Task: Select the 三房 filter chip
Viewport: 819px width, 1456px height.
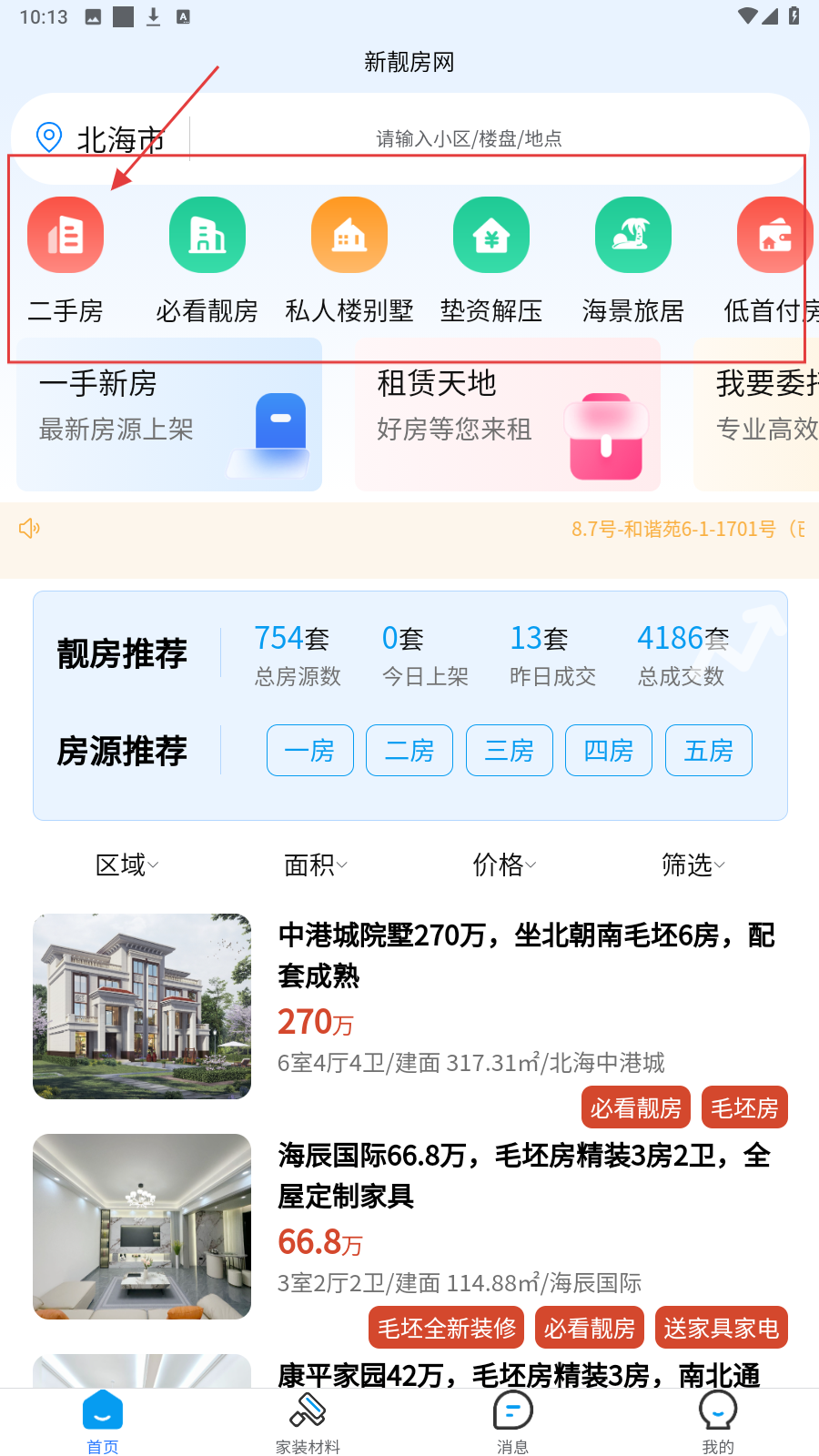Action: [510, 751]
